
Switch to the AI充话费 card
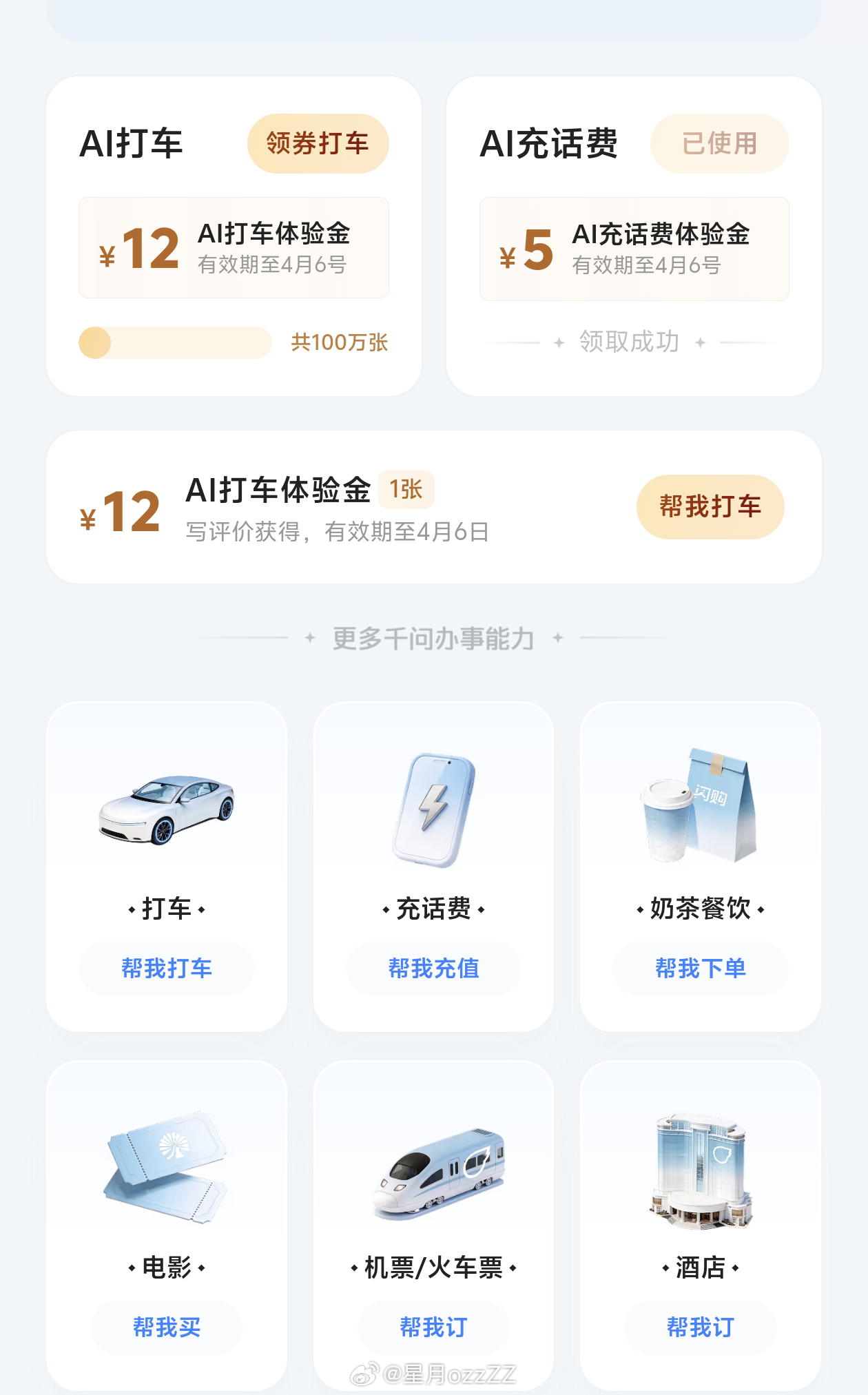(x=548, y=143)
